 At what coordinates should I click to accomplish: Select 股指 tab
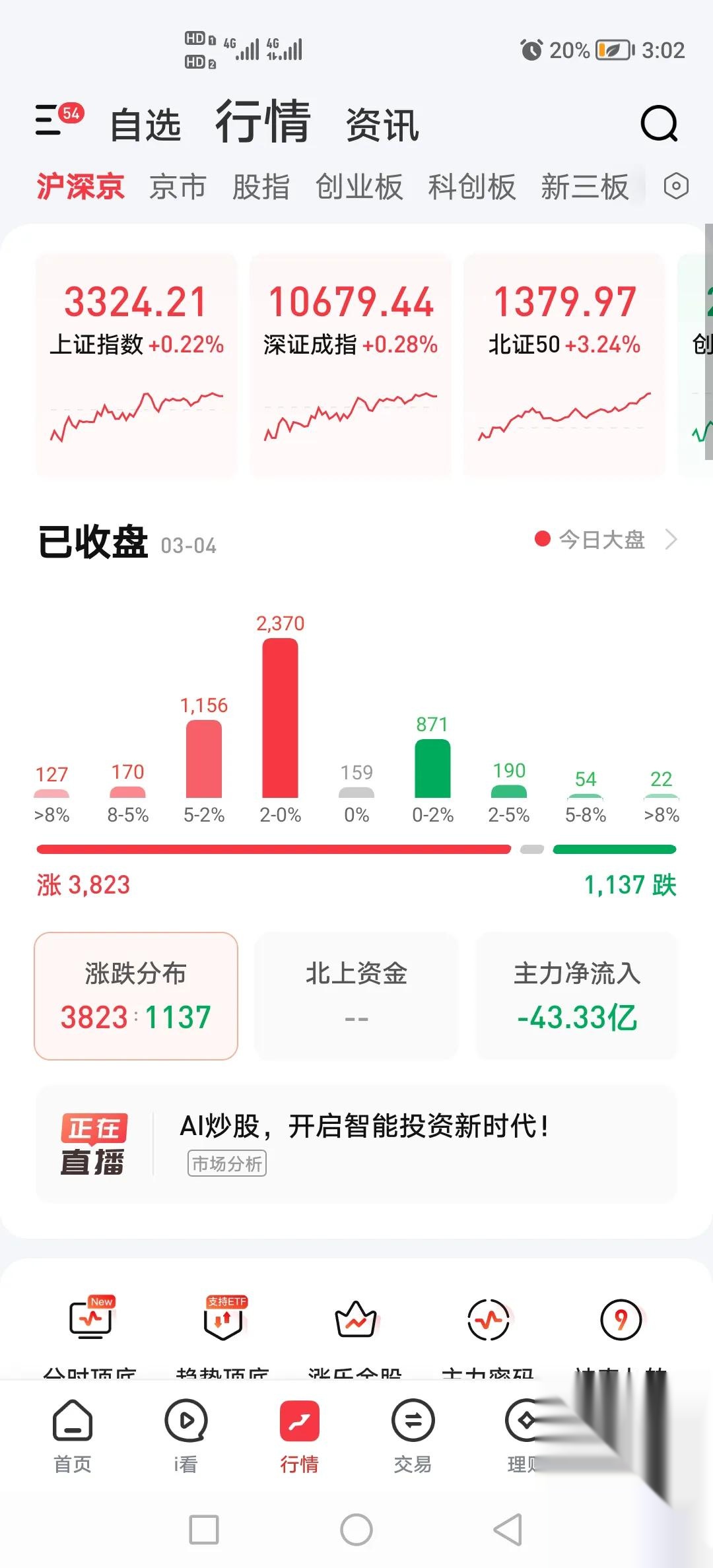point(261,187)
